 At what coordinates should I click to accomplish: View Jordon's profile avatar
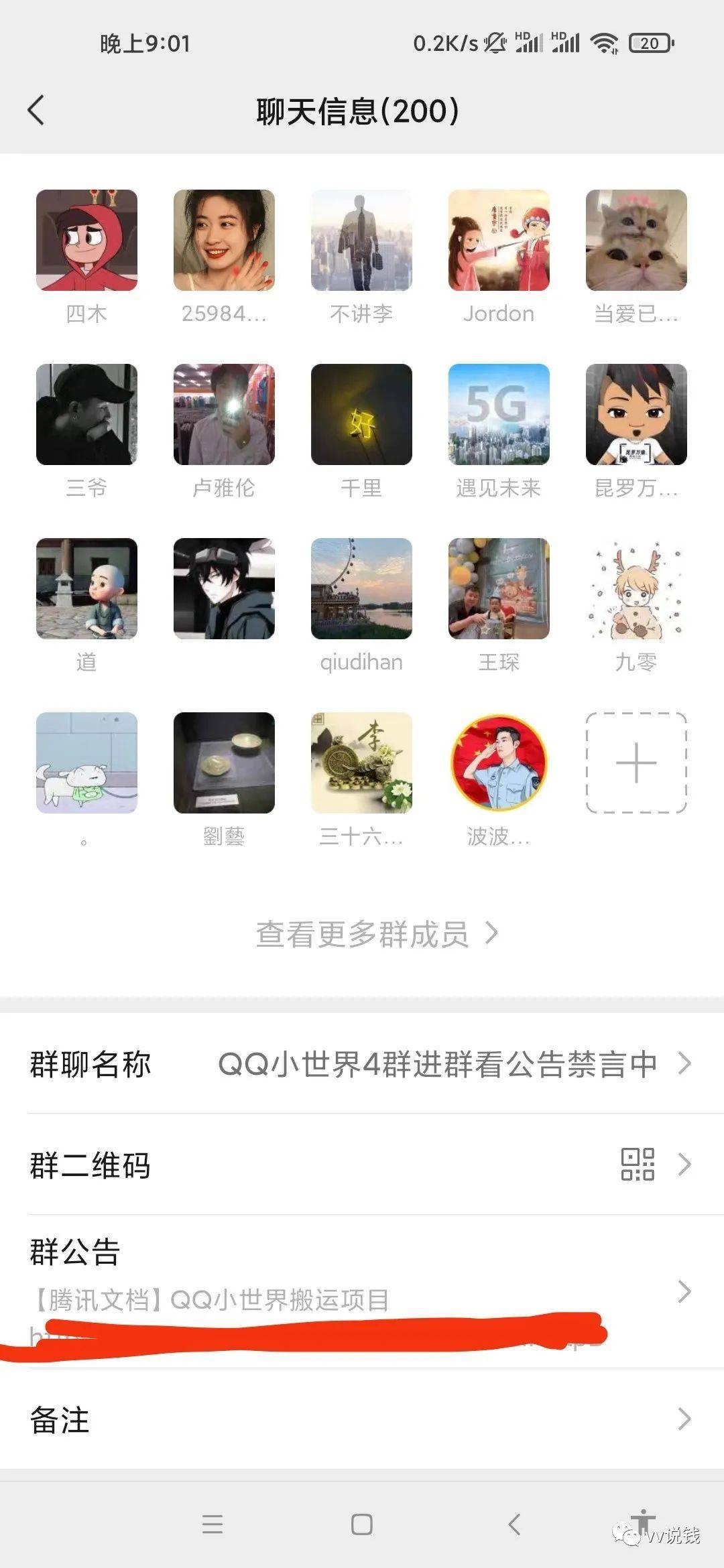499,241
